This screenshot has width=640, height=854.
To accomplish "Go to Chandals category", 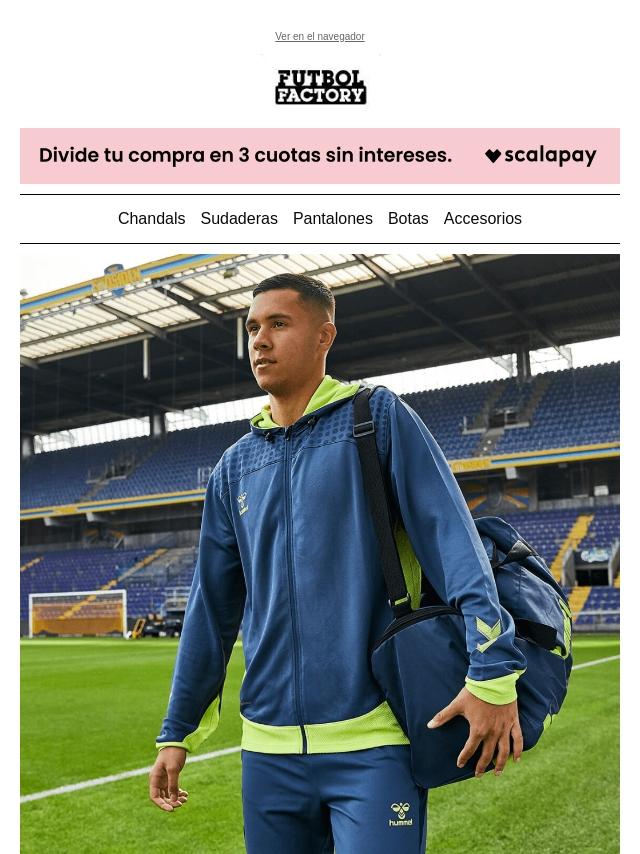I will [x=151, y=218].
